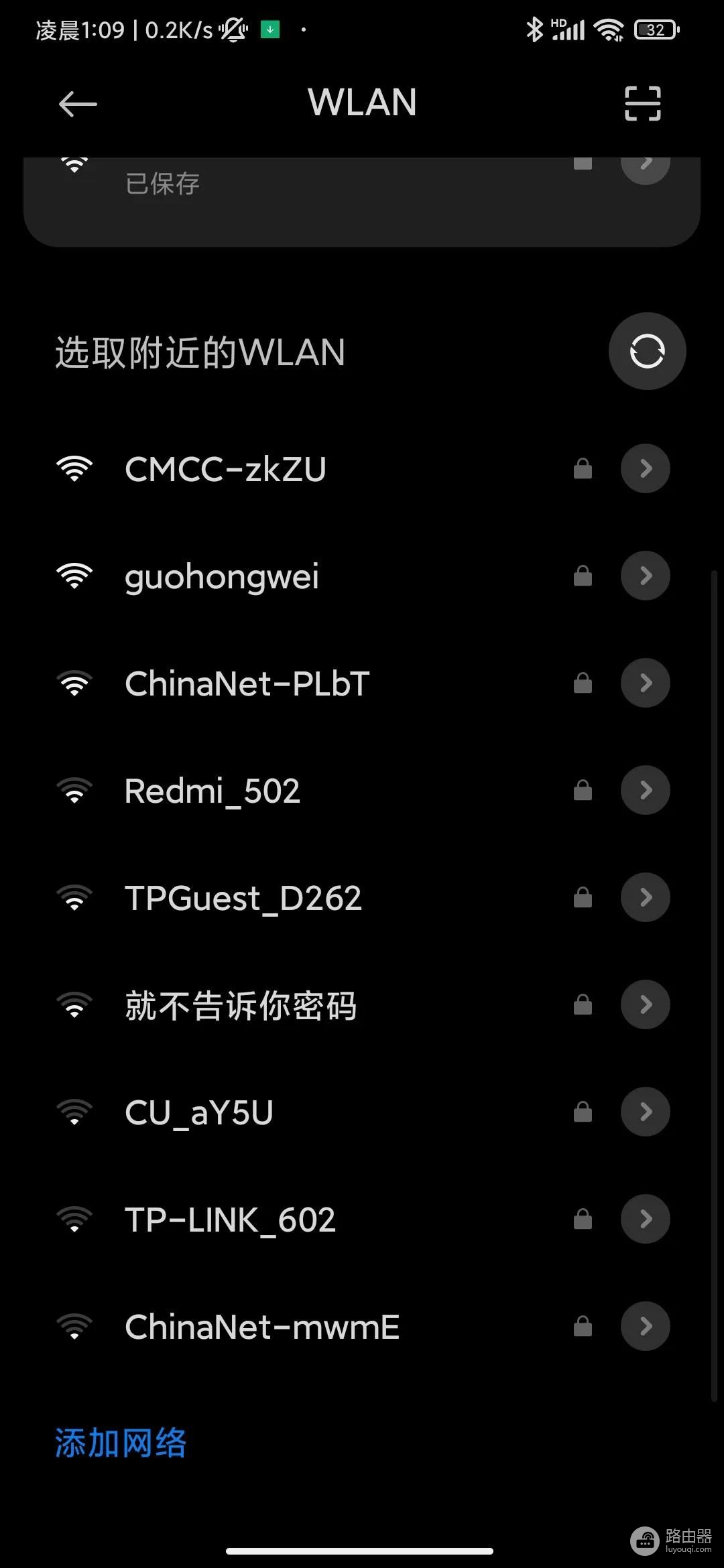This screenshot has height=1568, width=724.
Task: Show details arrow for TPGuest_D262
Action: coord(645,897)
